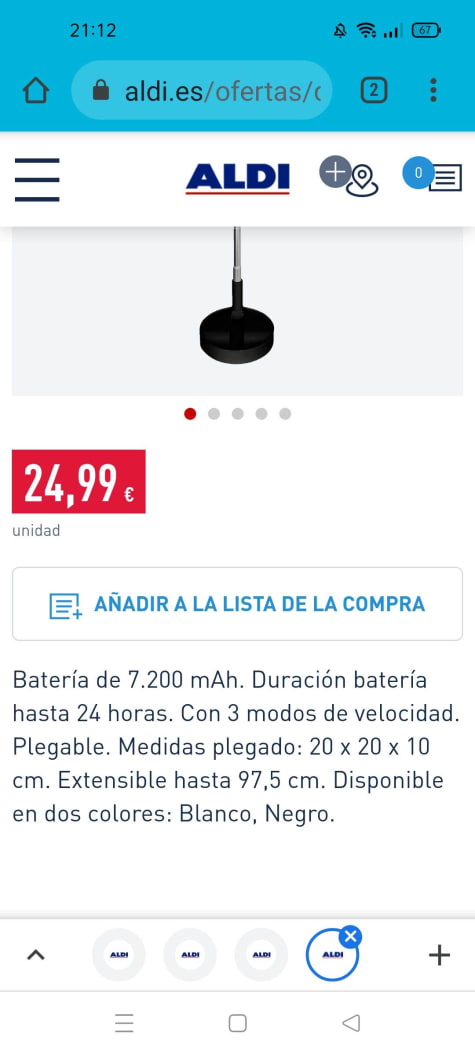Tap the aldi.es address bar

(201, 90)
